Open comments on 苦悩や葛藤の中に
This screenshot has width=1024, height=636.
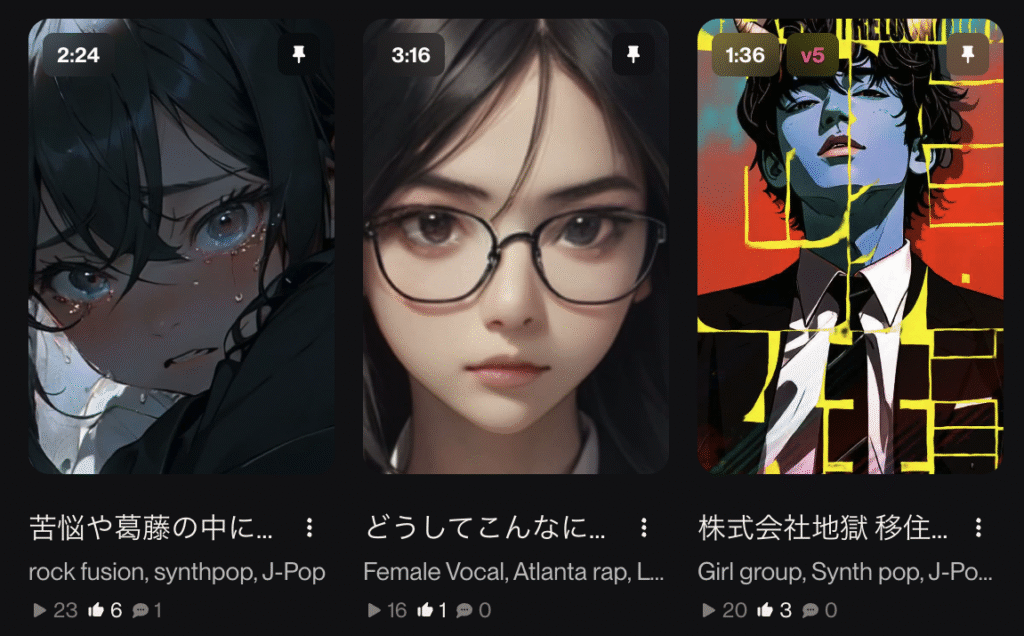[x=139, y=610]
